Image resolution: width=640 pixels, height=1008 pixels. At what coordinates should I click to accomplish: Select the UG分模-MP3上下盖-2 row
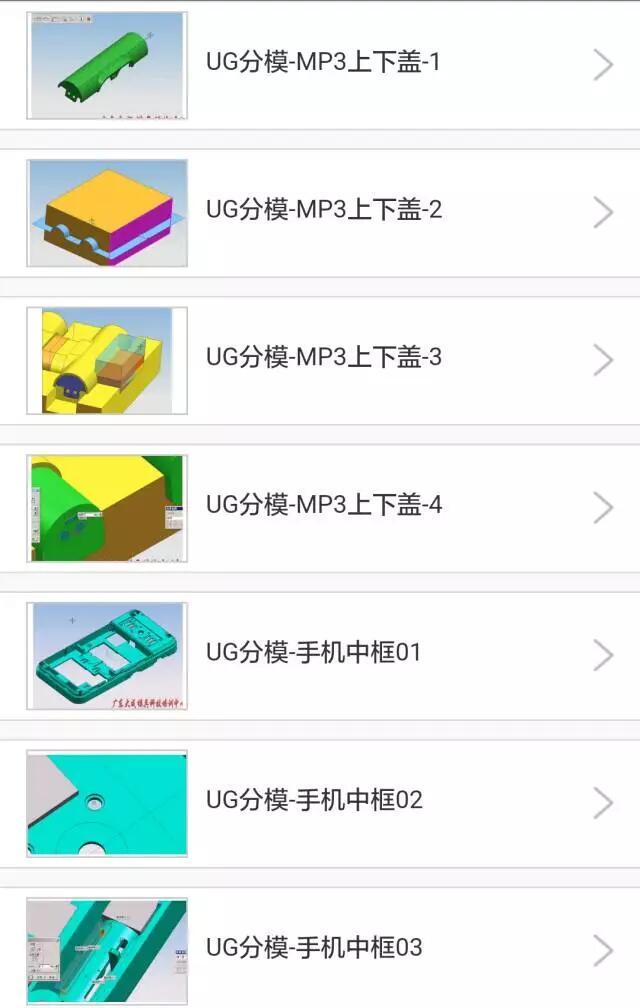323,210
